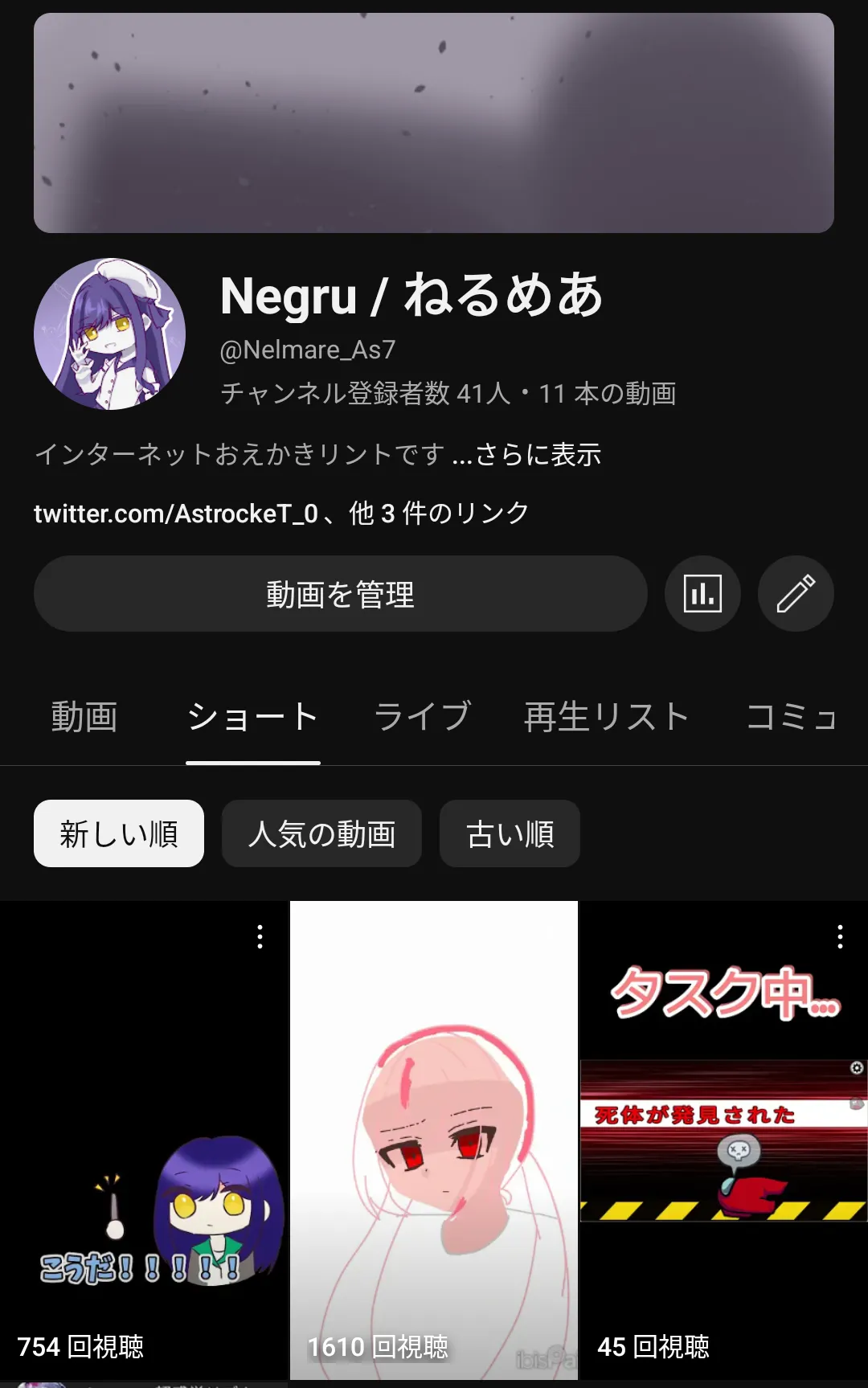Switch to the コミュ tab
Viewport: 868px width, 1388px height.
click(x=792, y=716)
